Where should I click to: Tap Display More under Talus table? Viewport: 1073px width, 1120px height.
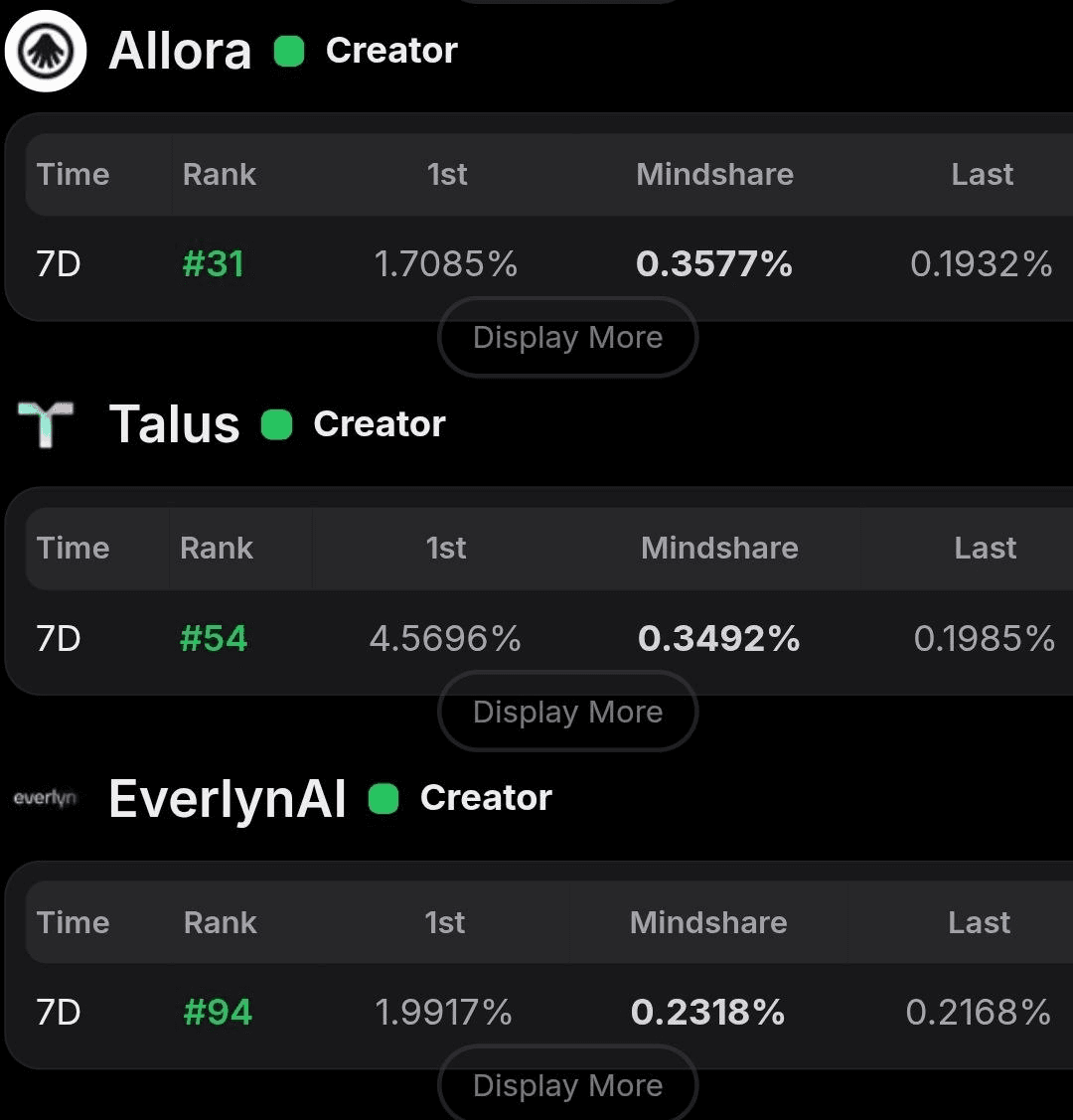567,712
